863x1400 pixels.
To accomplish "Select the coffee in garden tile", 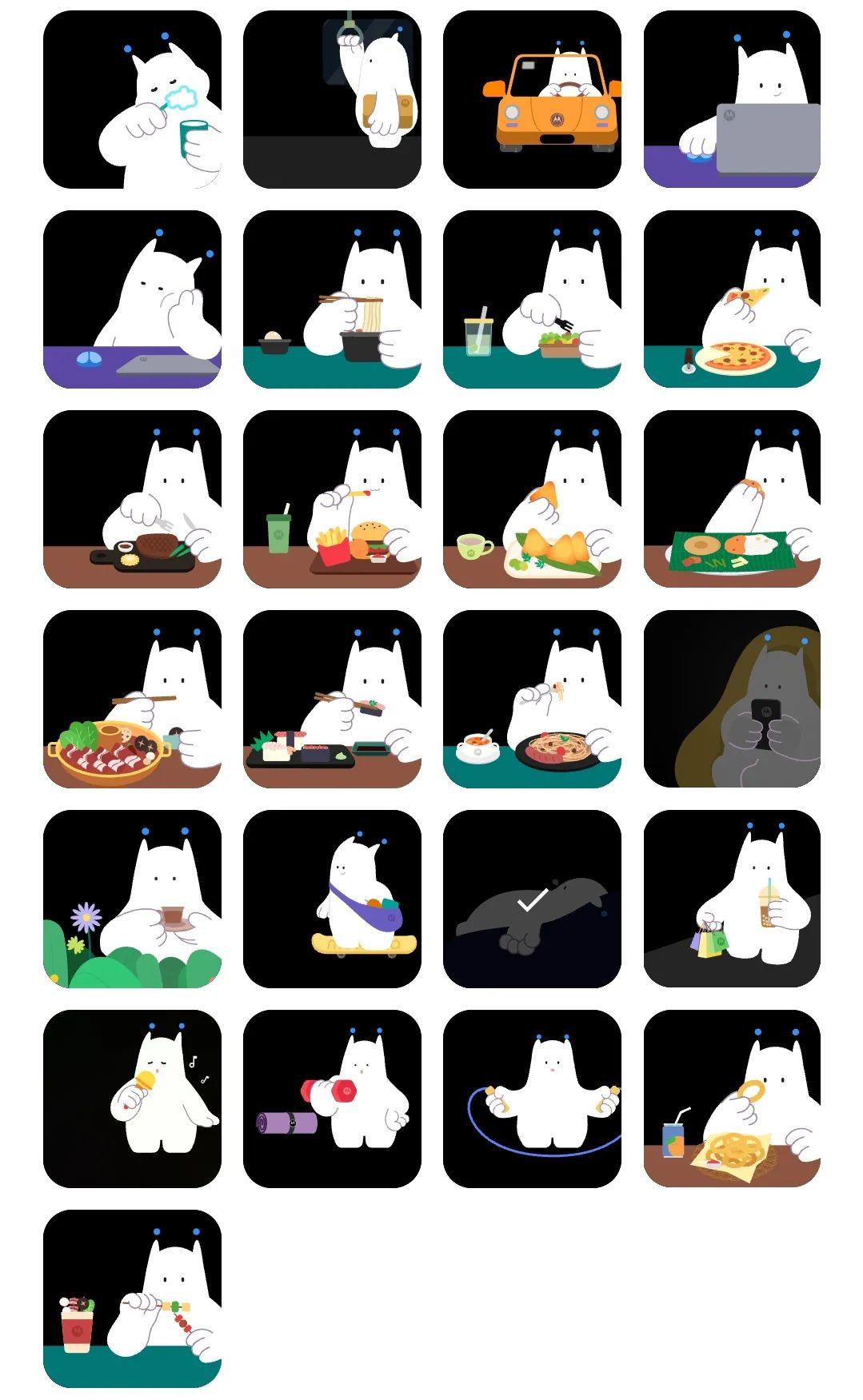I will 132,899.
